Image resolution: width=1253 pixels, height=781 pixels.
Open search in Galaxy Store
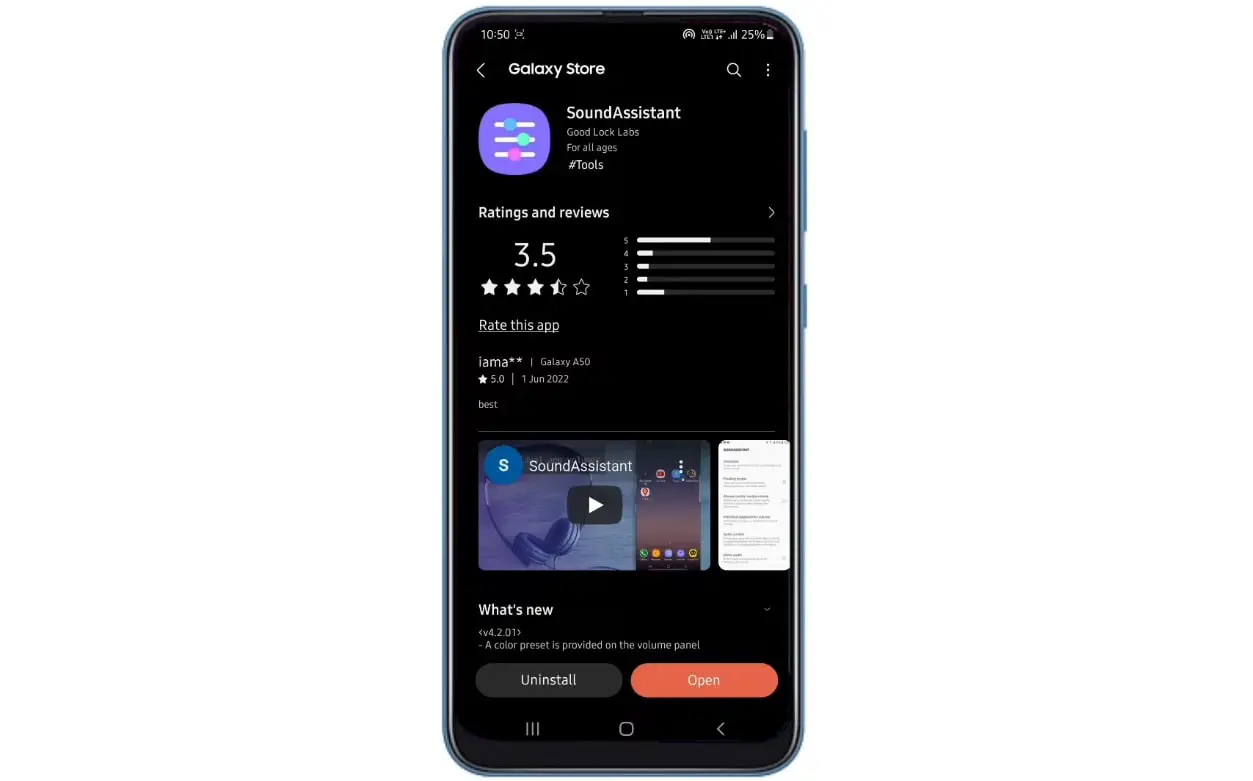tap(733, 70)
